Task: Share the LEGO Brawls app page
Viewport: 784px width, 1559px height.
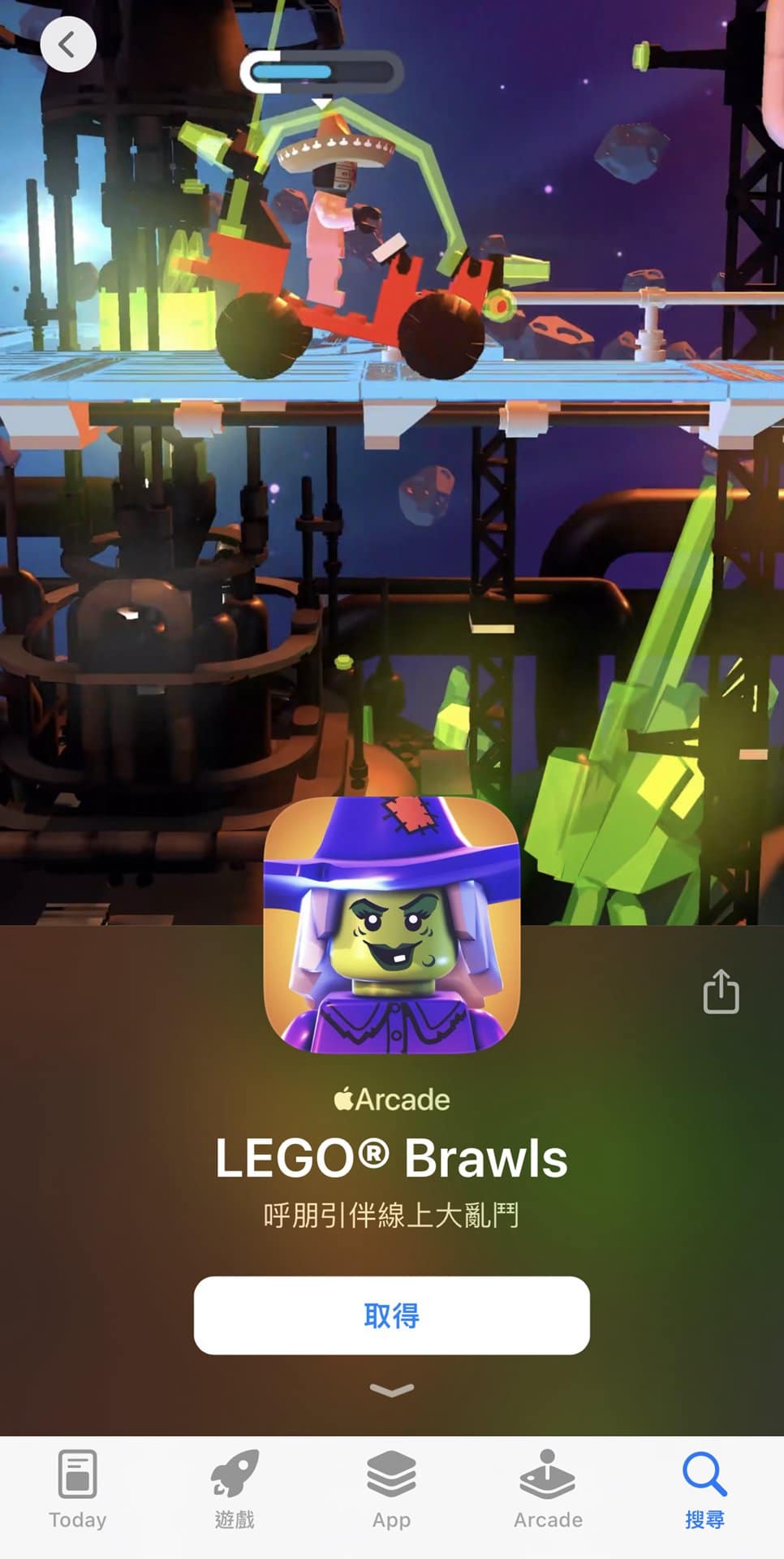Action: tap(721, 991)
